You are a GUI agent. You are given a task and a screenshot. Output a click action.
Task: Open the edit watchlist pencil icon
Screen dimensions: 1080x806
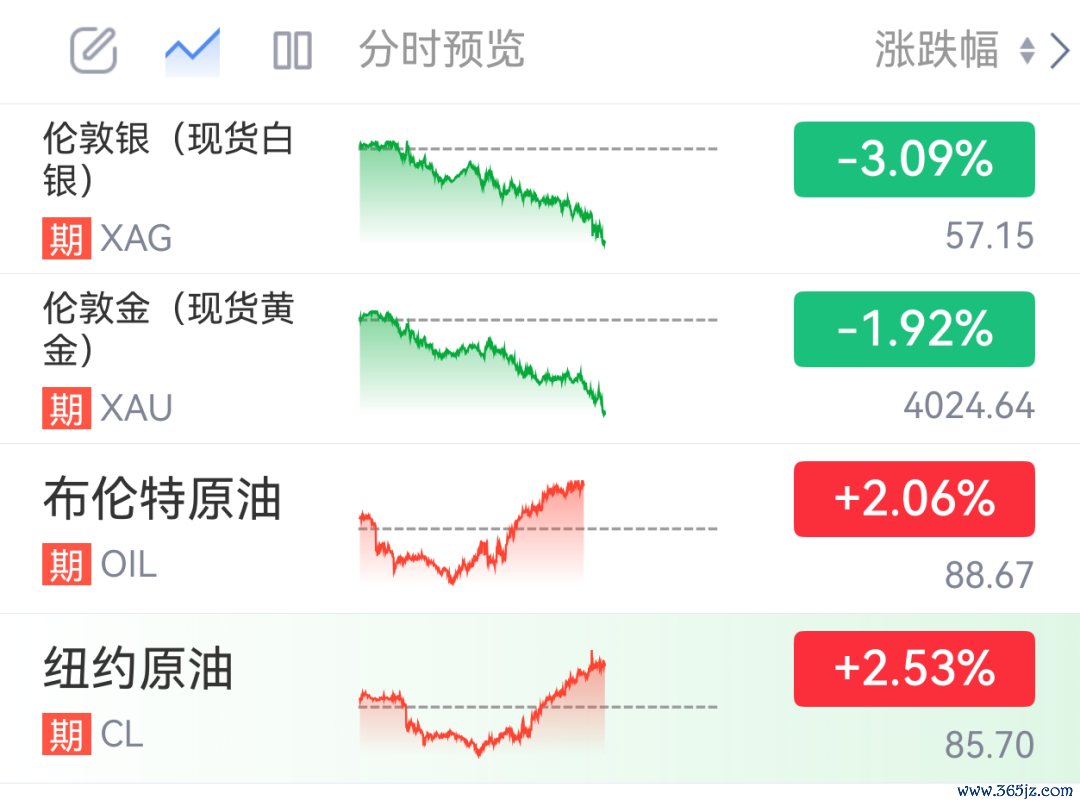pos(94,50)
